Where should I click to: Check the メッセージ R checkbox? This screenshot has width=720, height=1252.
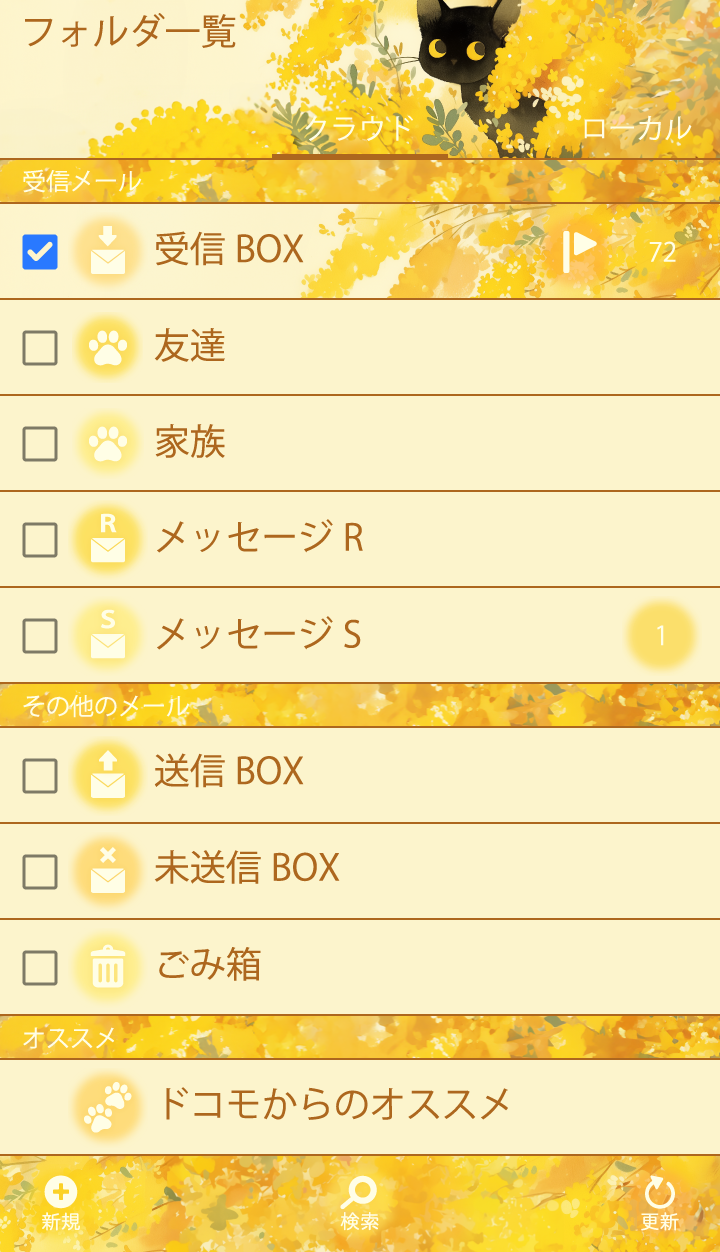[40, 540]
